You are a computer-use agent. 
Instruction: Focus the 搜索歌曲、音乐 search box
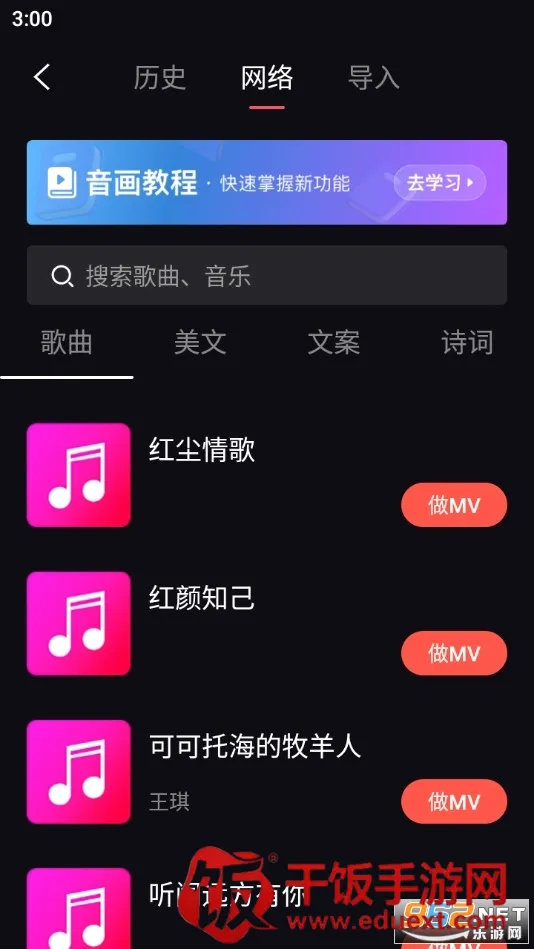[267, 275]
